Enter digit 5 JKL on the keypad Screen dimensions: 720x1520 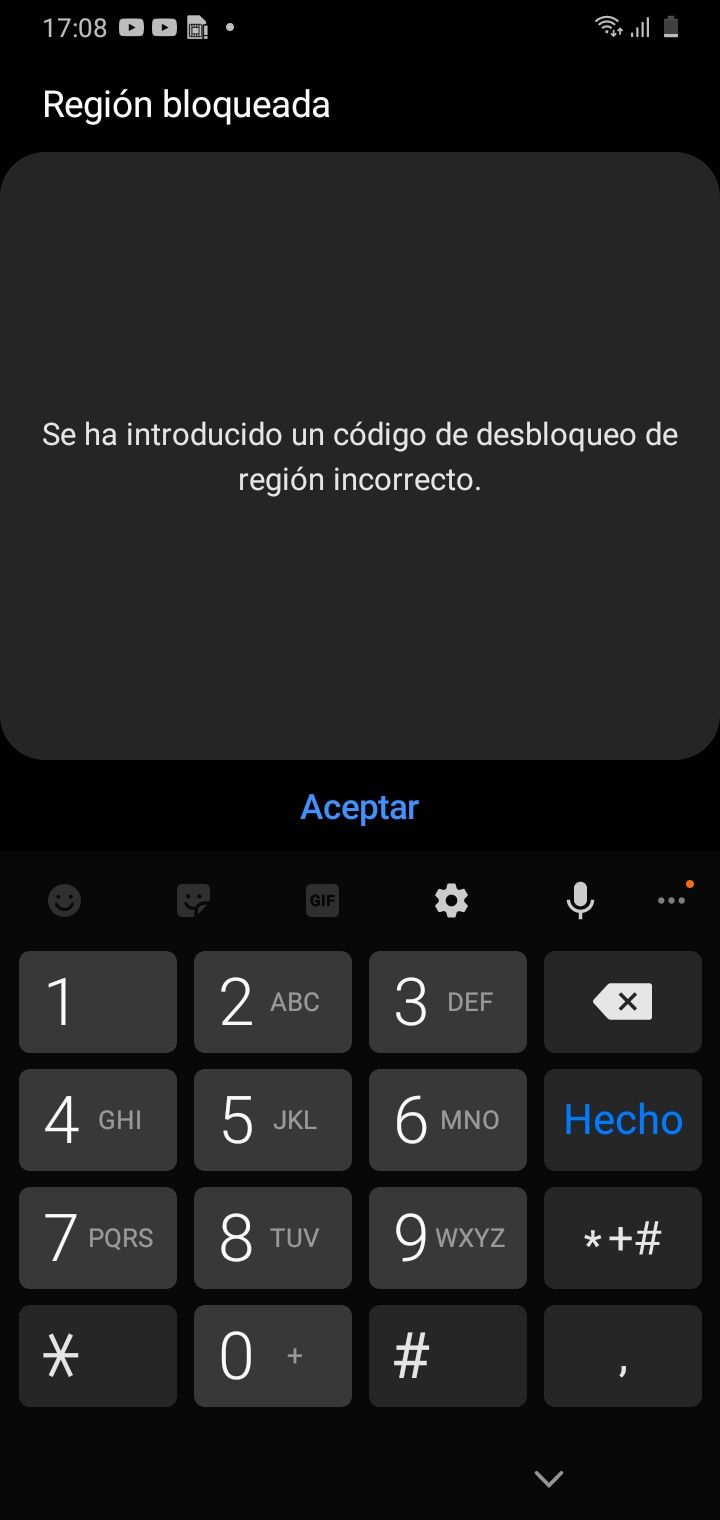272,1119
